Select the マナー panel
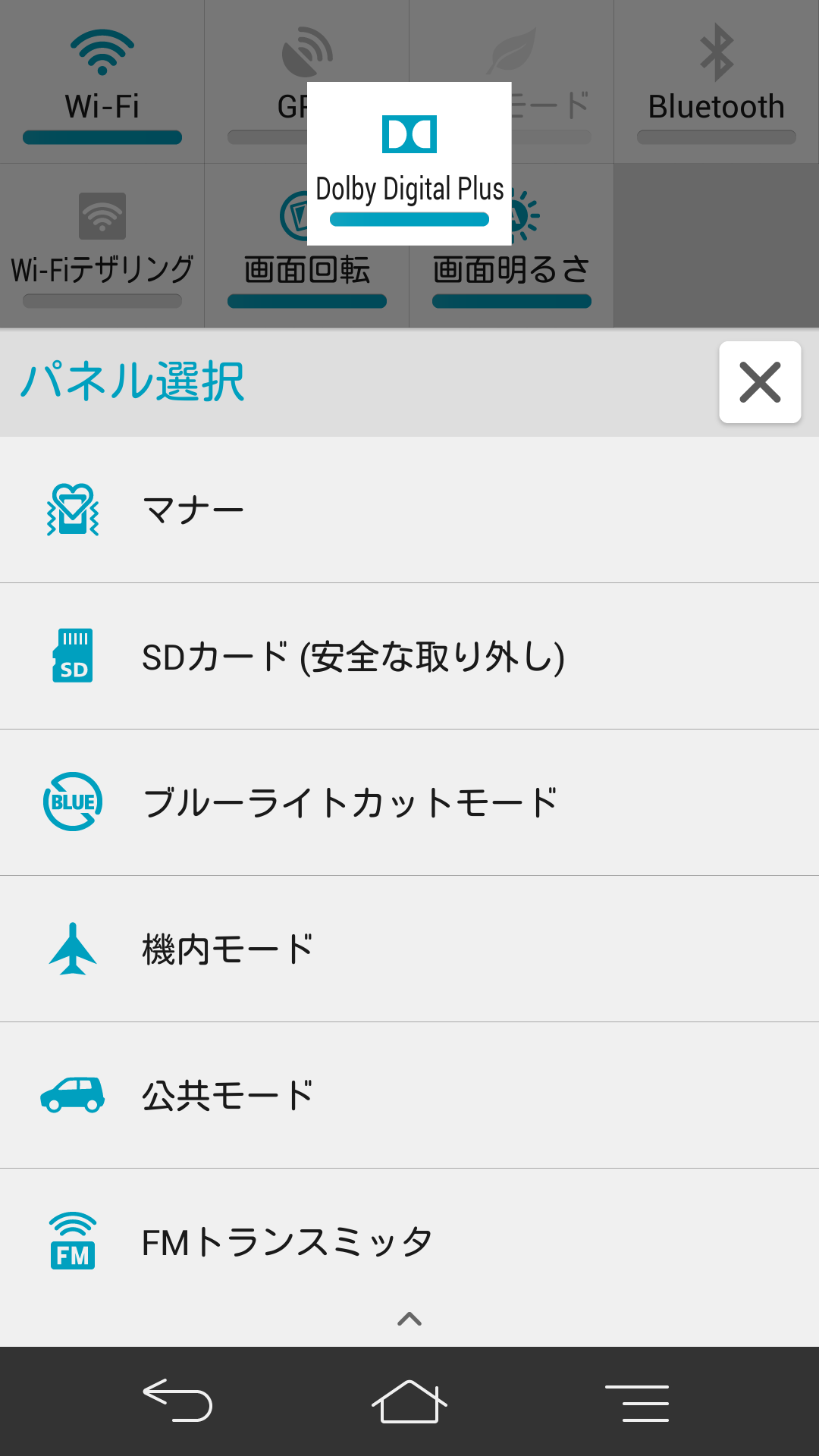The image size is (819, 1456). pyautogui.click(x=409, y=510)
